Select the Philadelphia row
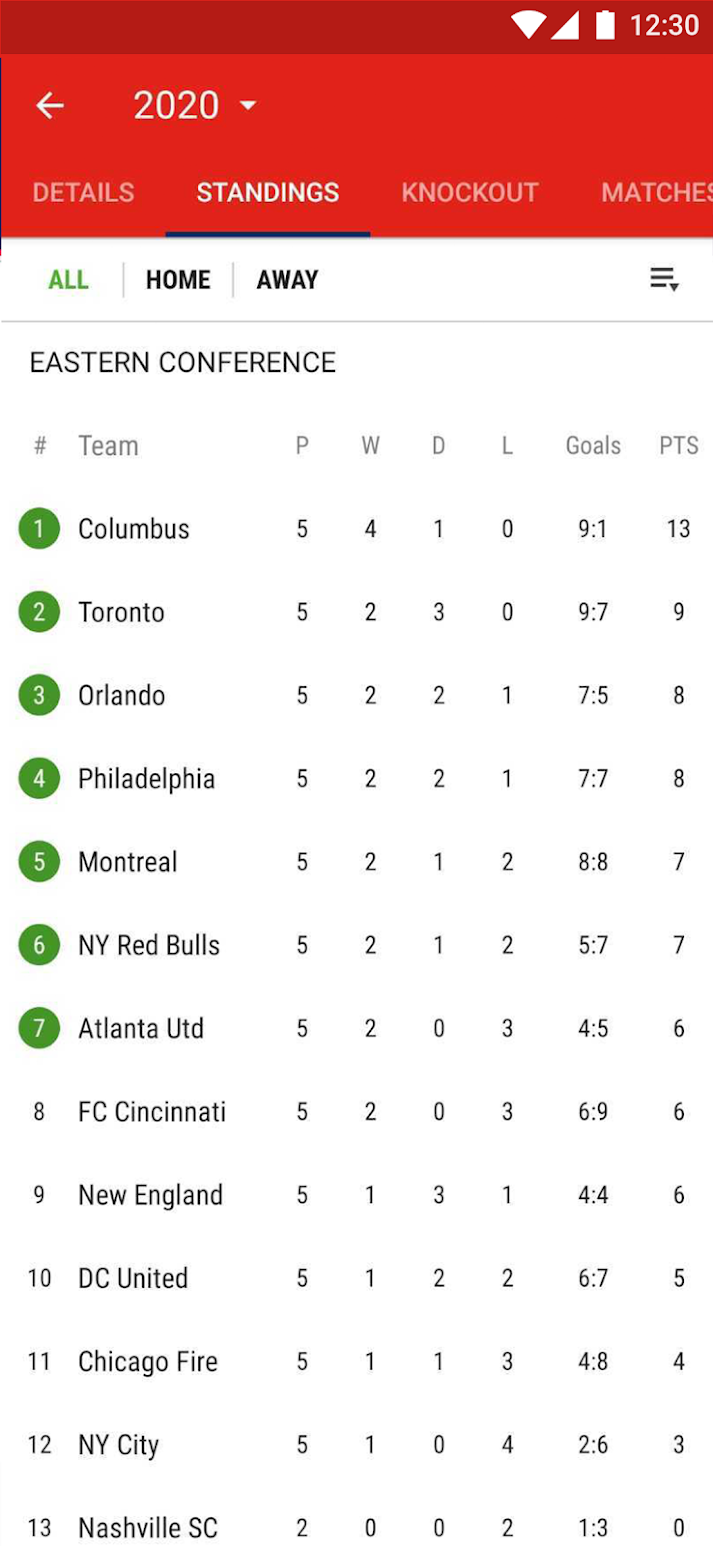This screenshot has width=713, height=1546. click(356, 778)
